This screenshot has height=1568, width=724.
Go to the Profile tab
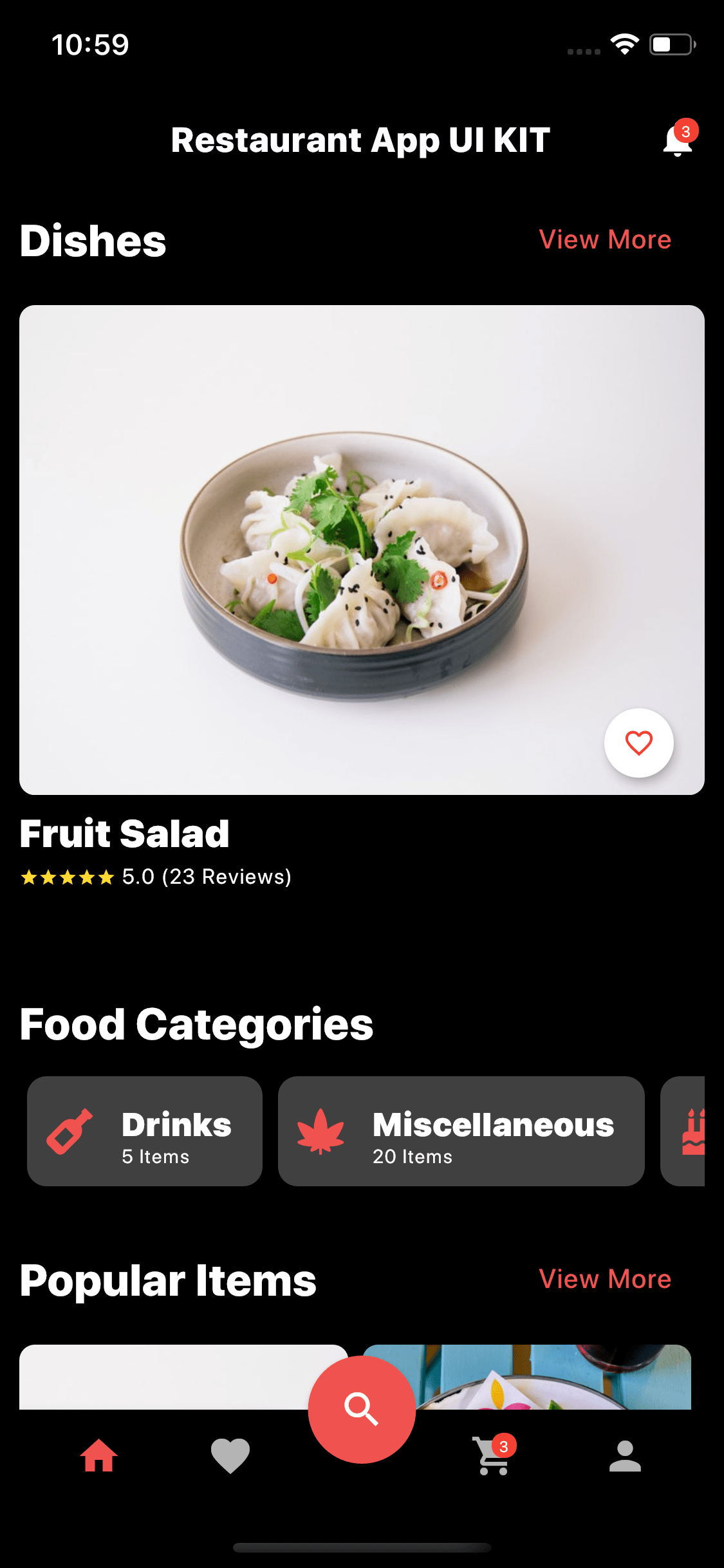click(625, 1456)
